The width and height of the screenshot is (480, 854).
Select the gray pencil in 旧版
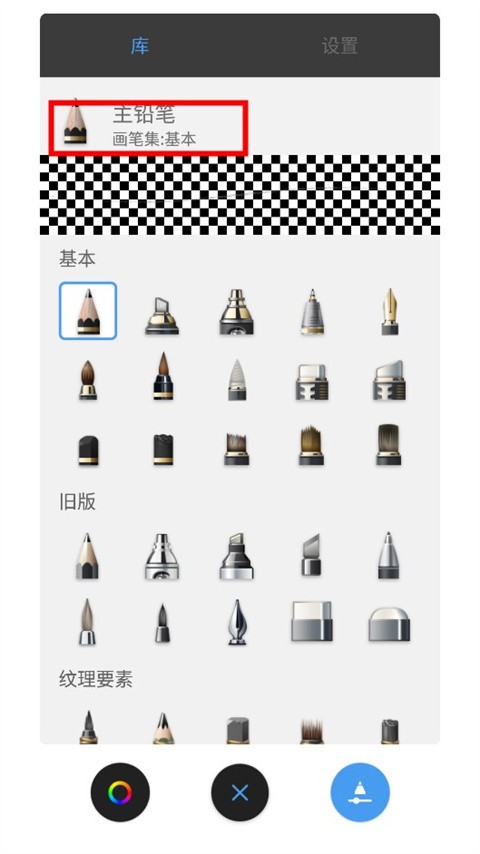pyautogui.click(x=87, y=556)
